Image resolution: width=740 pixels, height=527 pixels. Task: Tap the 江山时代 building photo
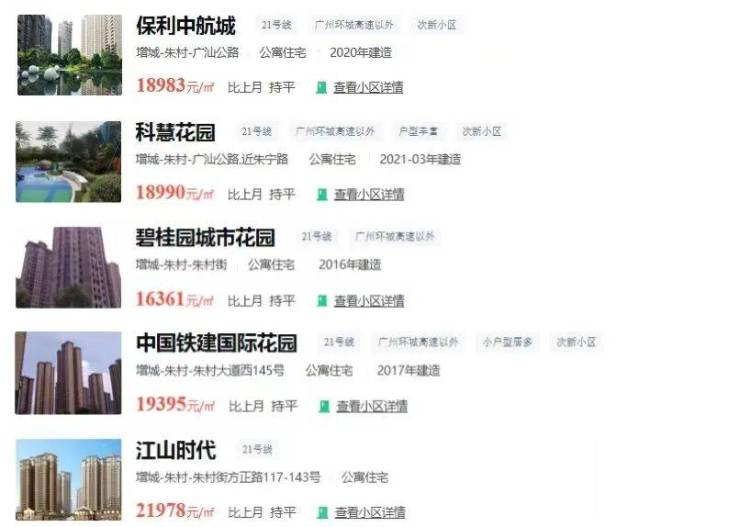69,480
